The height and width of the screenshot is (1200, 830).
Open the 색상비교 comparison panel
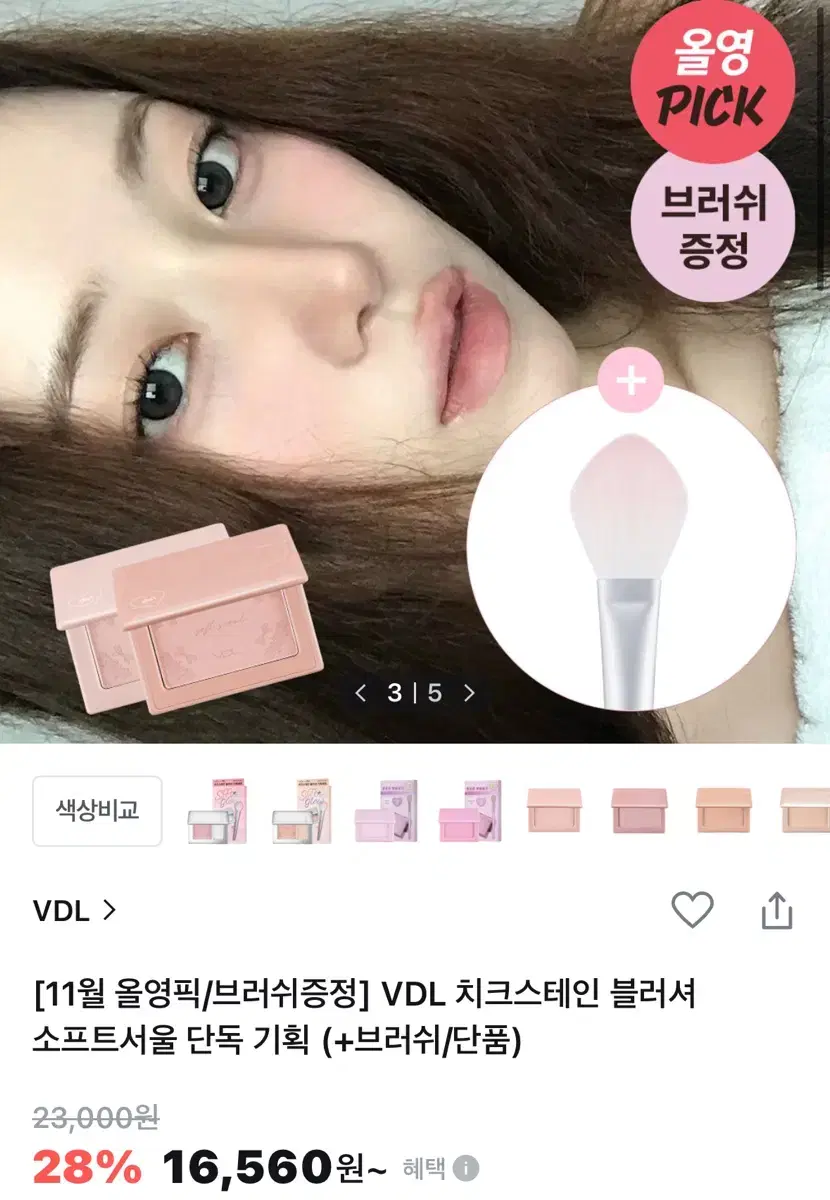pyautogui.click(x=95, y=812)
